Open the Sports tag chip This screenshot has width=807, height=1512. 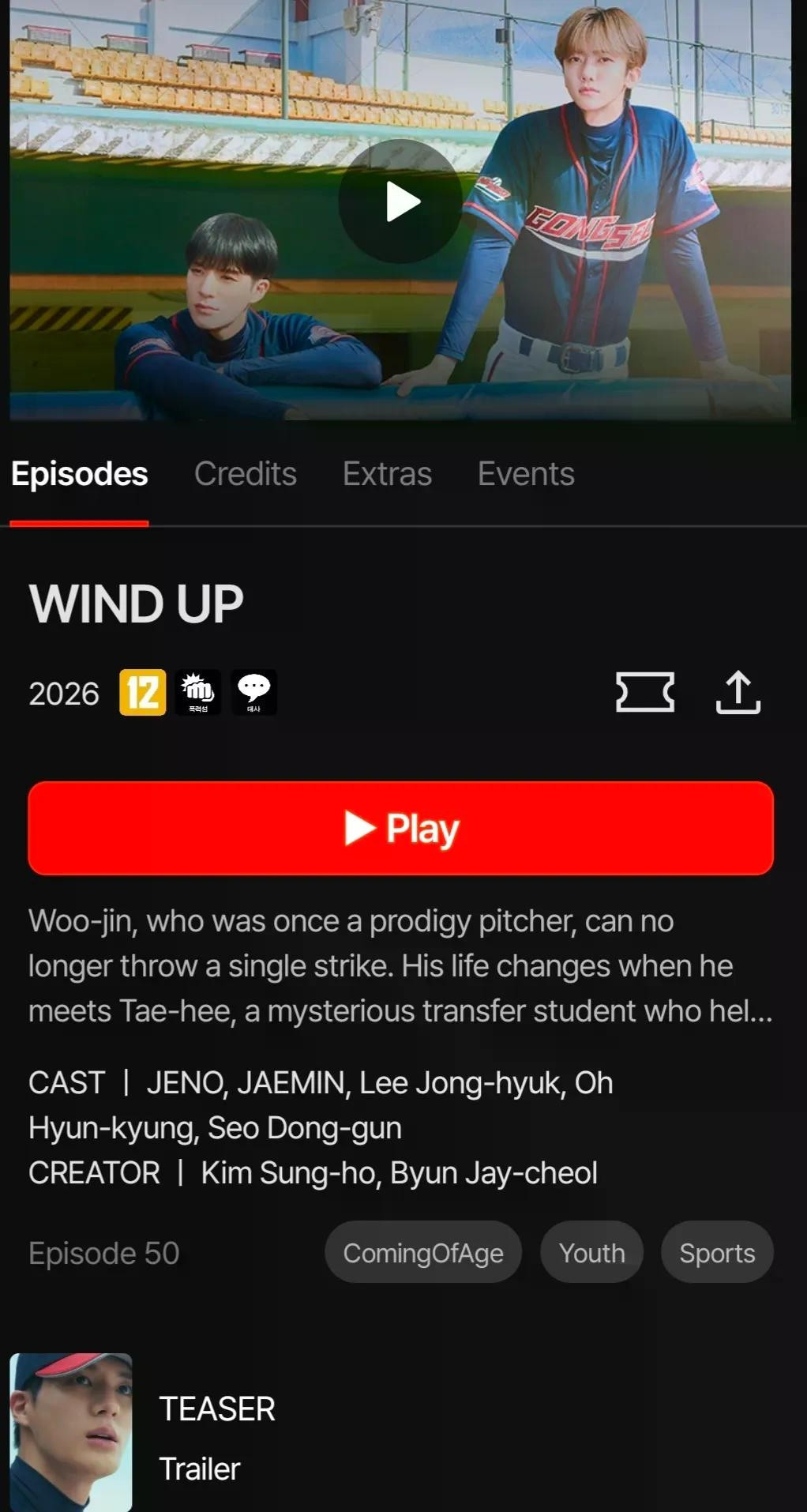(717, 1253)
